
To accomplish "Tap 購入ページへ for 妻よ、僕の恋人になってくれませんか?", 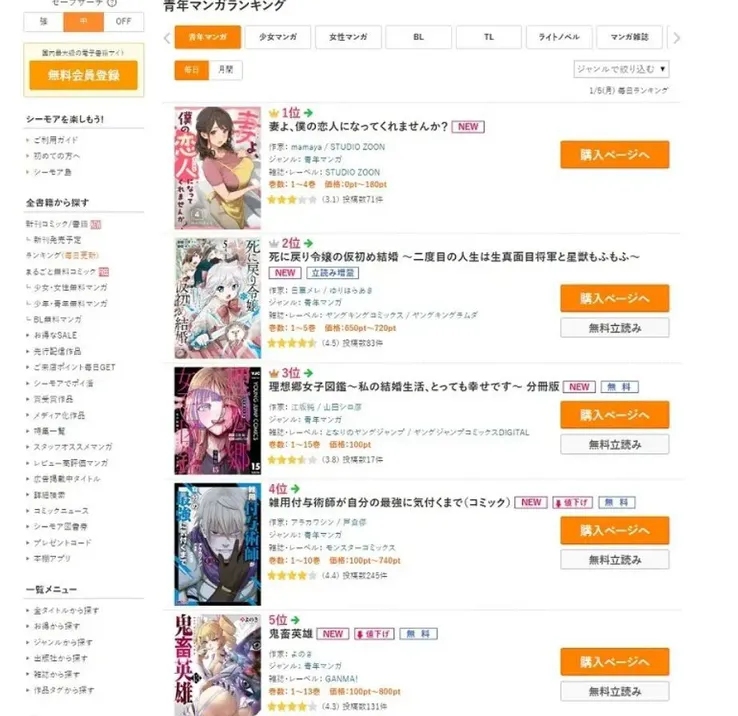I will (x=614, y=155).
